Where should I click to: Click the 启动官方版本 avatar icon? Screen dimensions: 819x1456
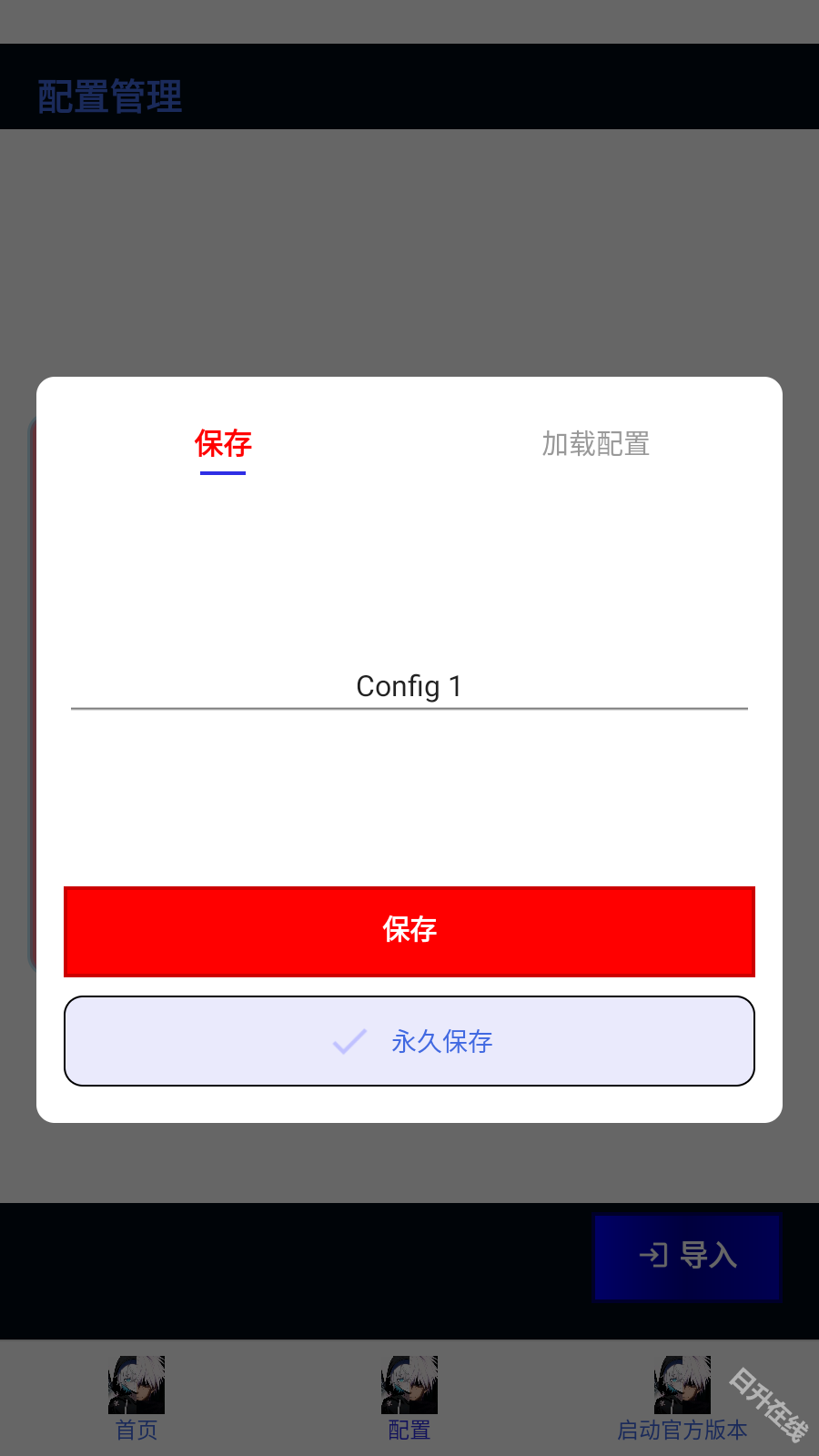tap(682, 1384)
